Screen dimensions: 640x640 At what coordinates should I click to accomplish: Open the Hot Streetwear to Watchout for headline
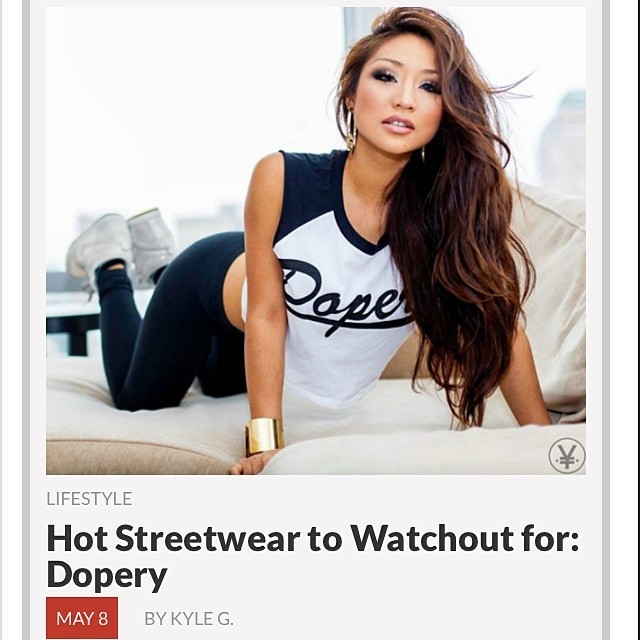tap(312, 556)
